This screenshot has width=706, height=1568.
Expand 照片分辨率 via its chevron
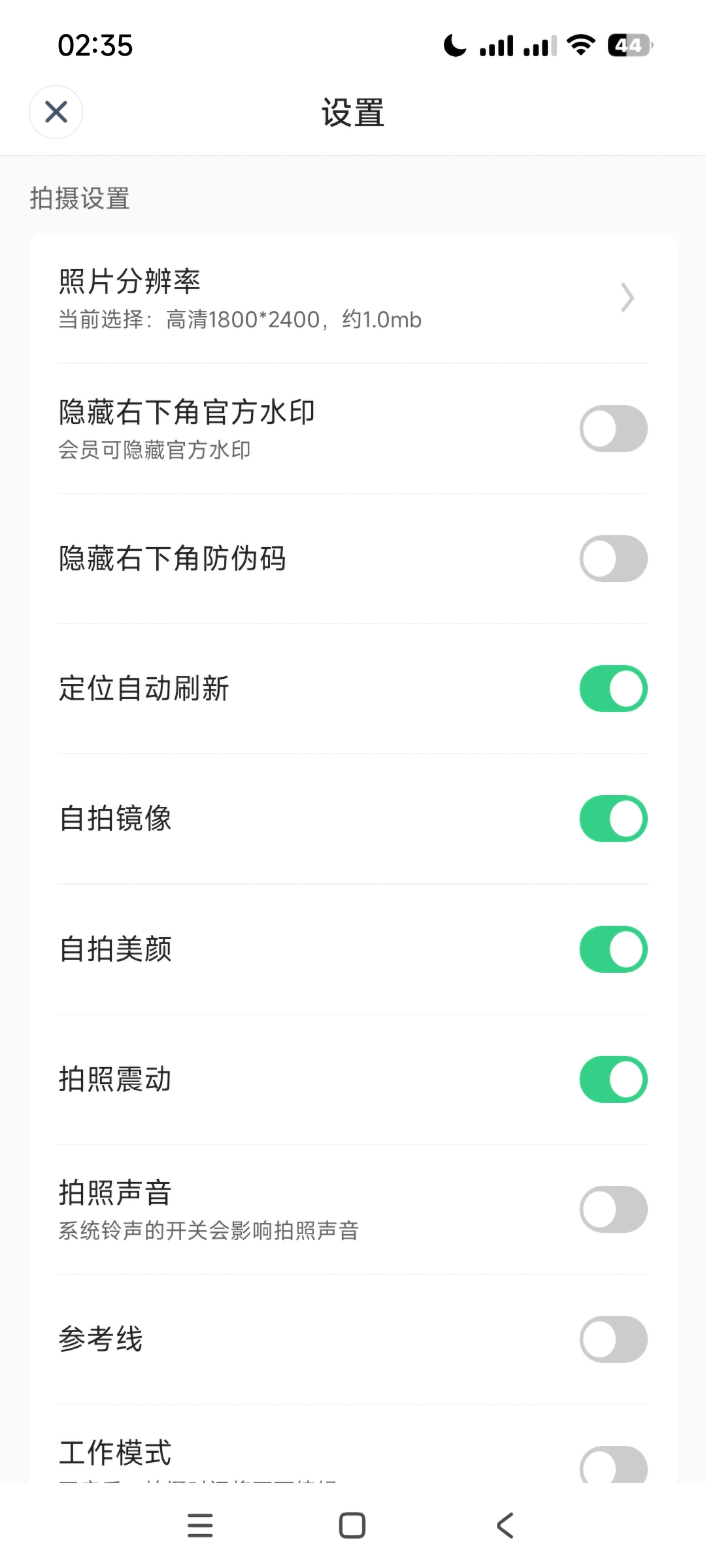627,298
